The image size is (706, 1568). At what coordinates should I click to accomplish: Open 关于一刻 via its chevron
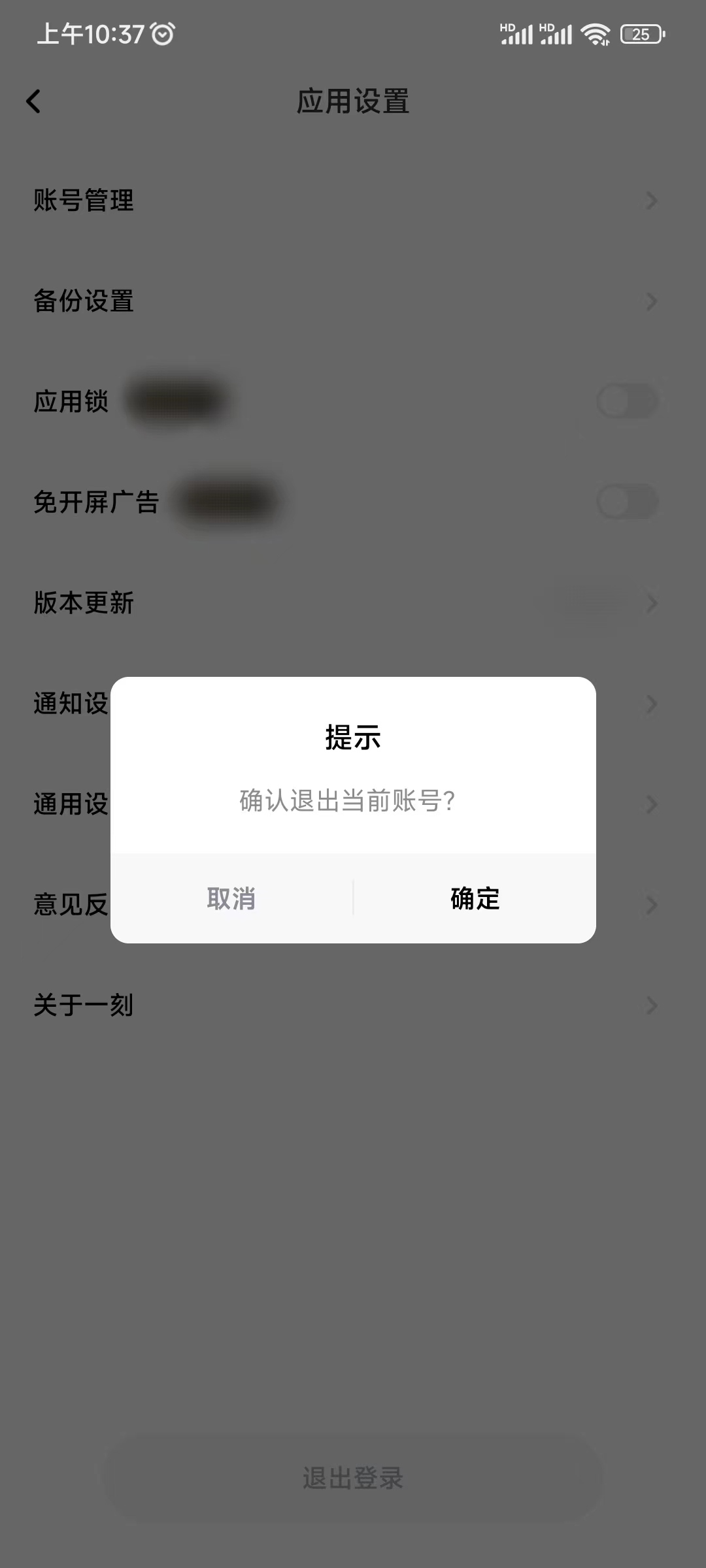click(650, 1005)
